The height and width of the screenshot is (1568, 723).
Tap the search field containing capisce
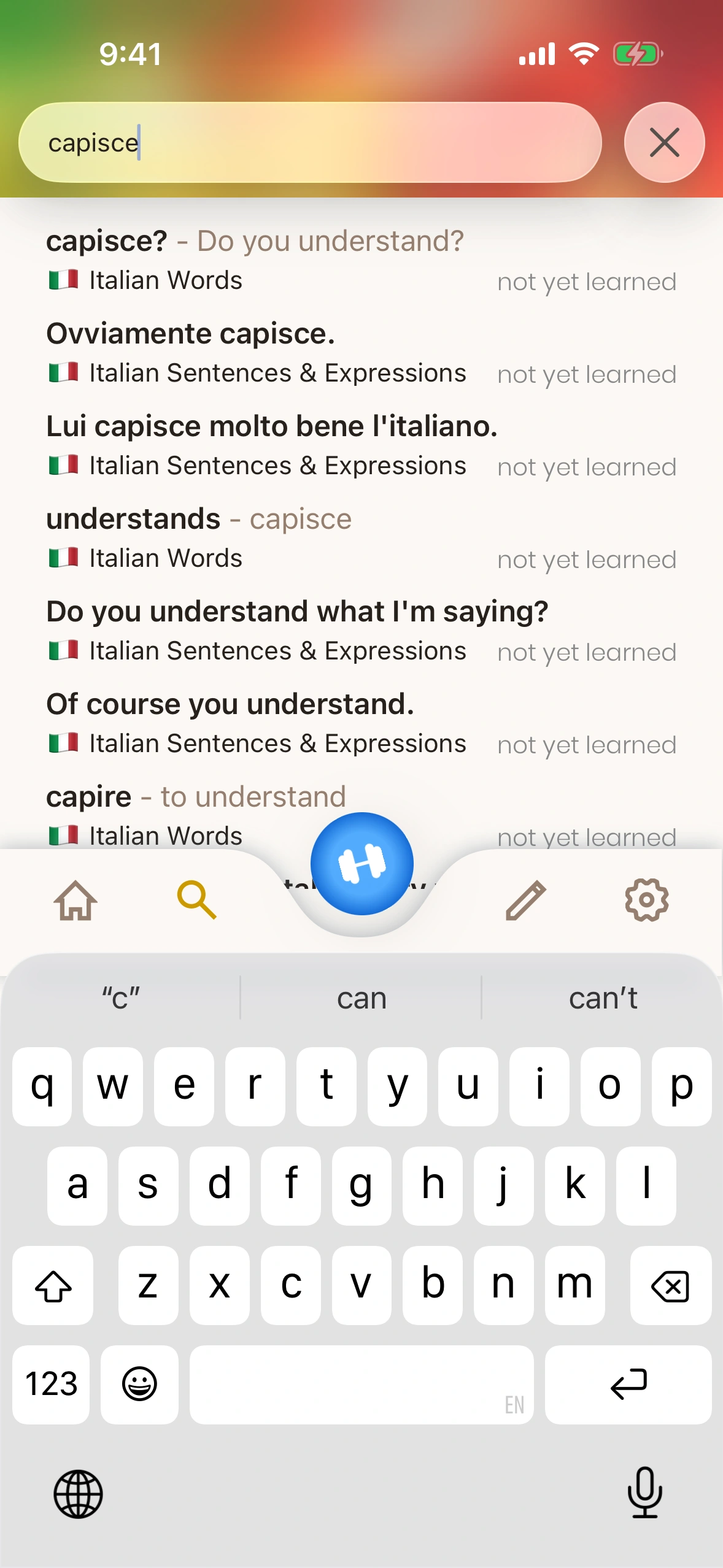tap(310, 142)
